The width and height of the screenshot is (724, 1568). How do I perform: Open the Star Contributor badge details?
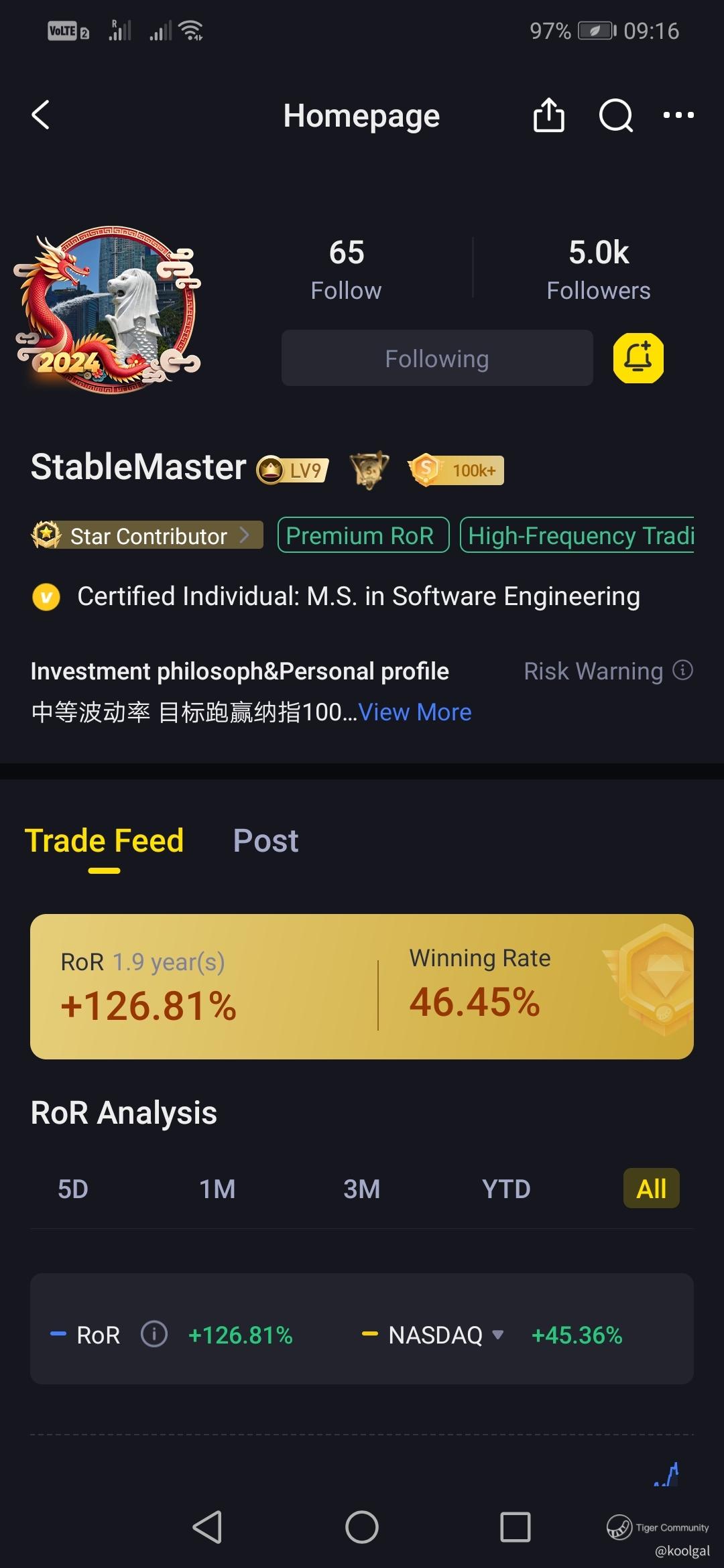pyautogui.click(x=147, y=535)
